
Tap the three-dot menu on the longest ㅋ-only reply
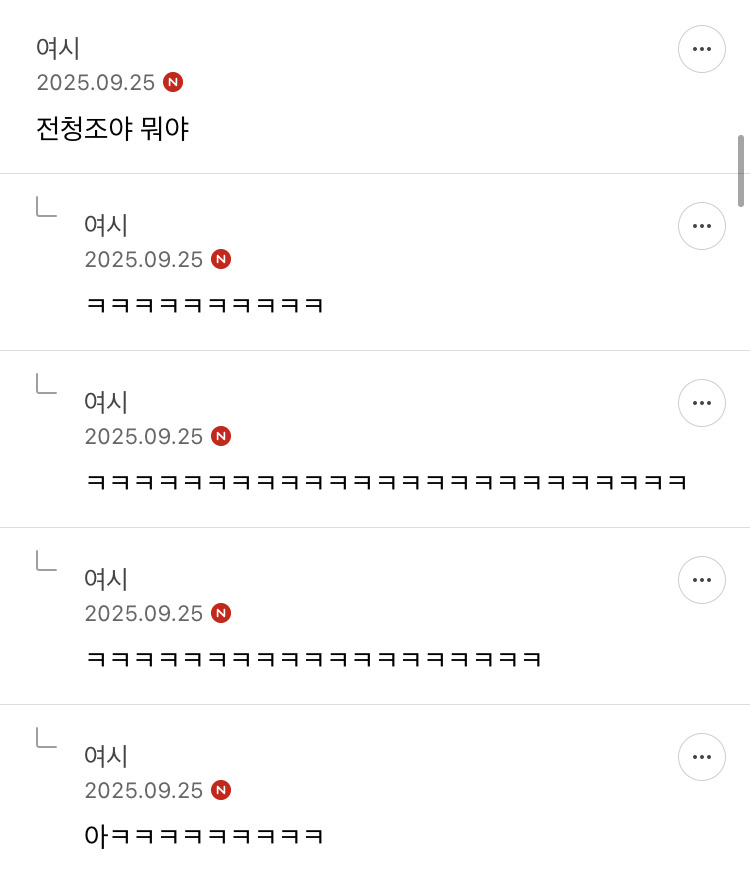tap(701, 403)
